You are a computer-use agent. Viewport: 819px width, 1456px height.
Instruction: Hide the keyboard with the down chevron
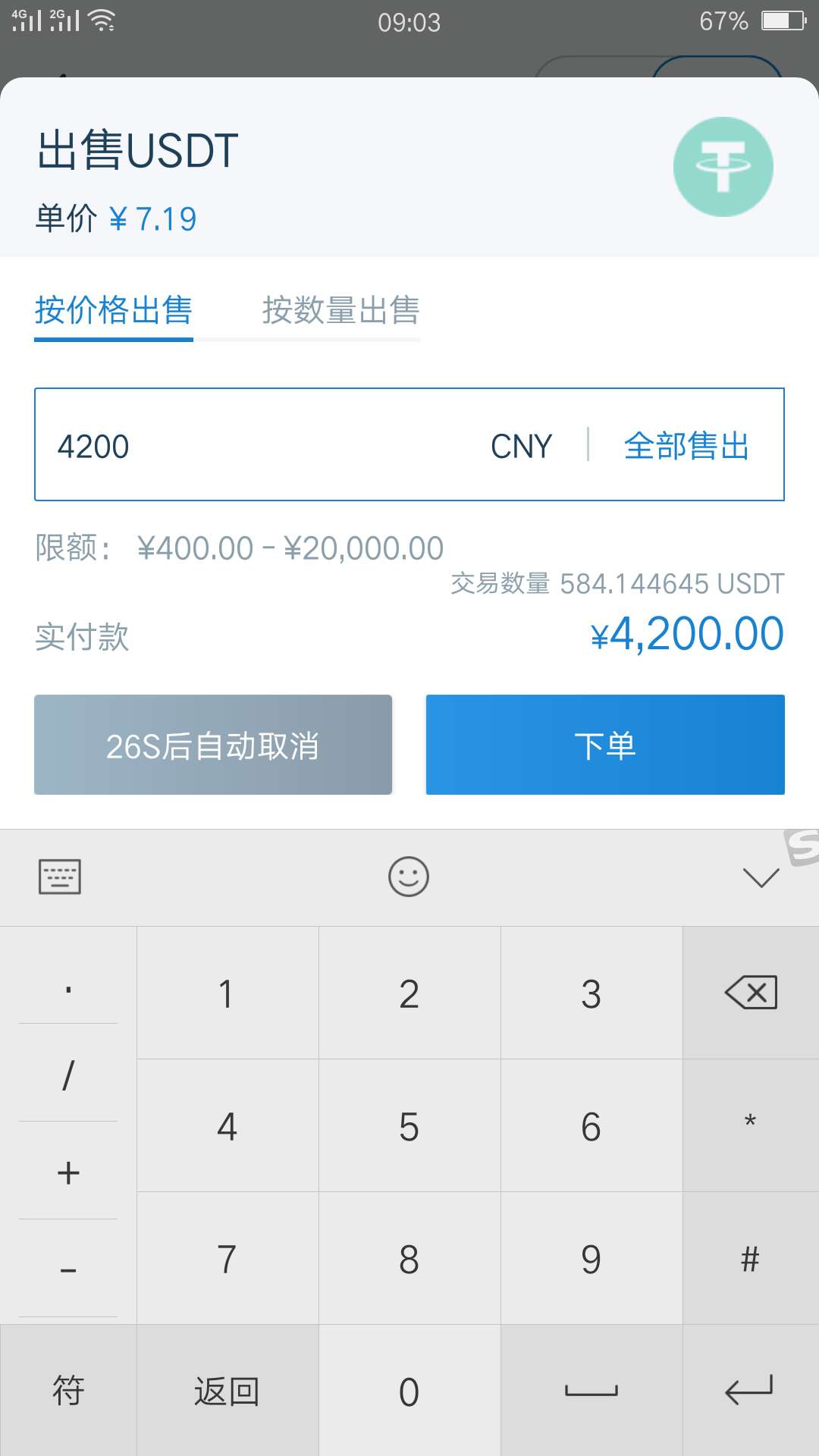tap(761, 877)
